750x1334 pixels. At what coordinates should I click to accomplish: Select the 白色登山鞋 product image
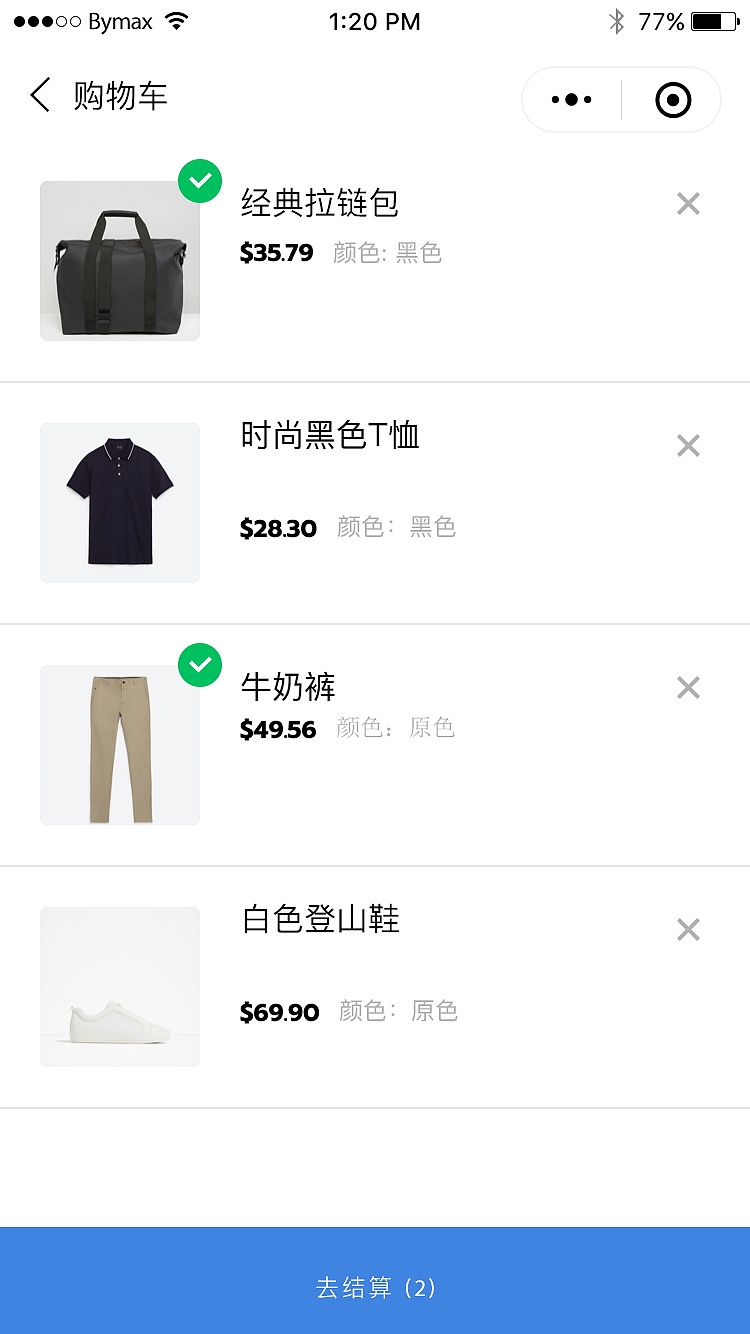[120, 987]
